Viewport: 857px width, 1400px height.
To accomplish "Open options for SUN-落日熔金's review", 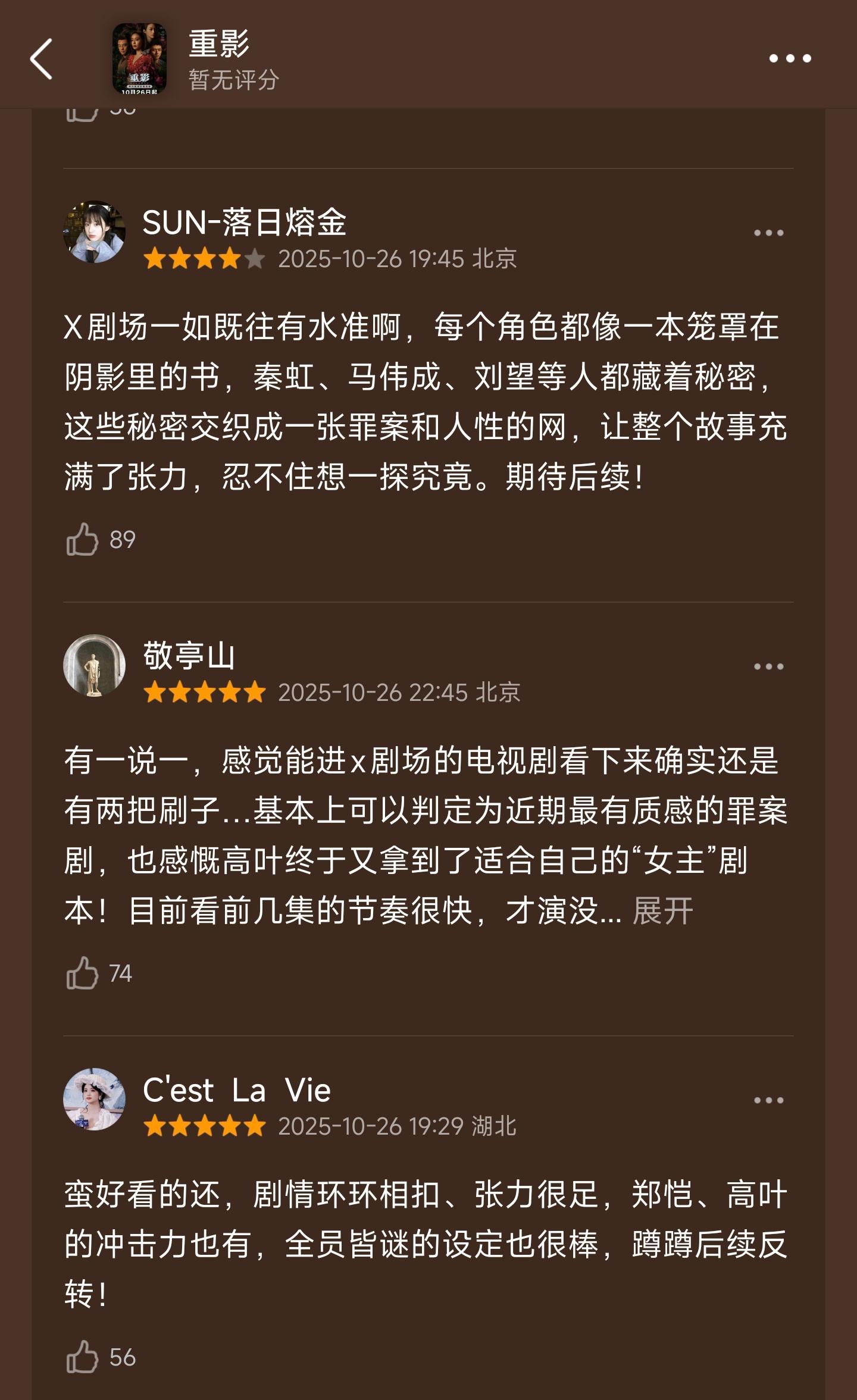I will click(x=768, y=233).
